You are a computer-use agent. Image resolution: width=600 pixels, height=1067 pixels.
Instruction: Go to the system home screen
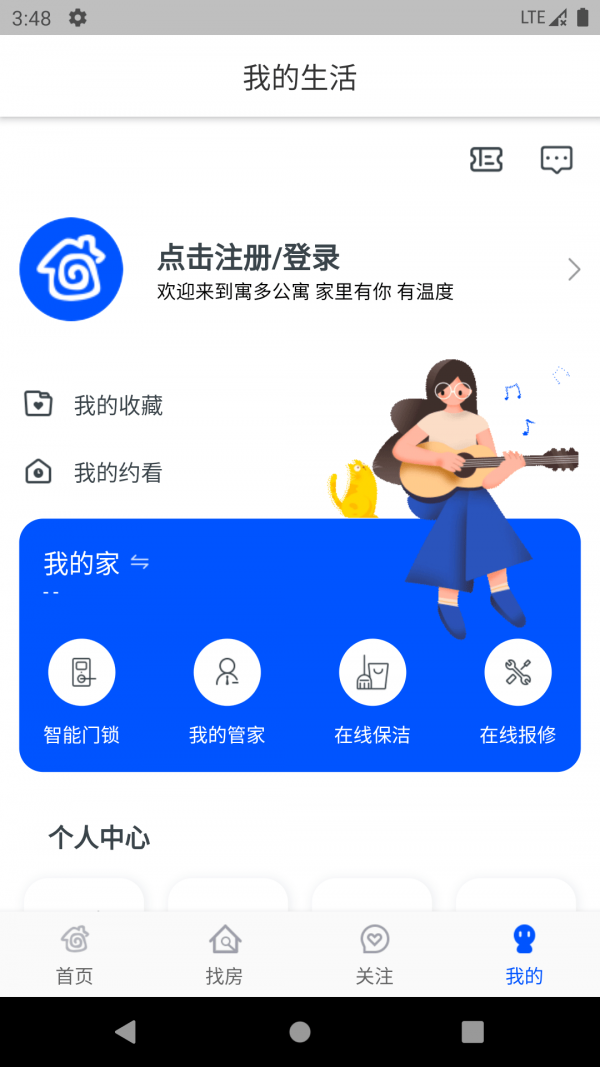[x=300, y=1032]
